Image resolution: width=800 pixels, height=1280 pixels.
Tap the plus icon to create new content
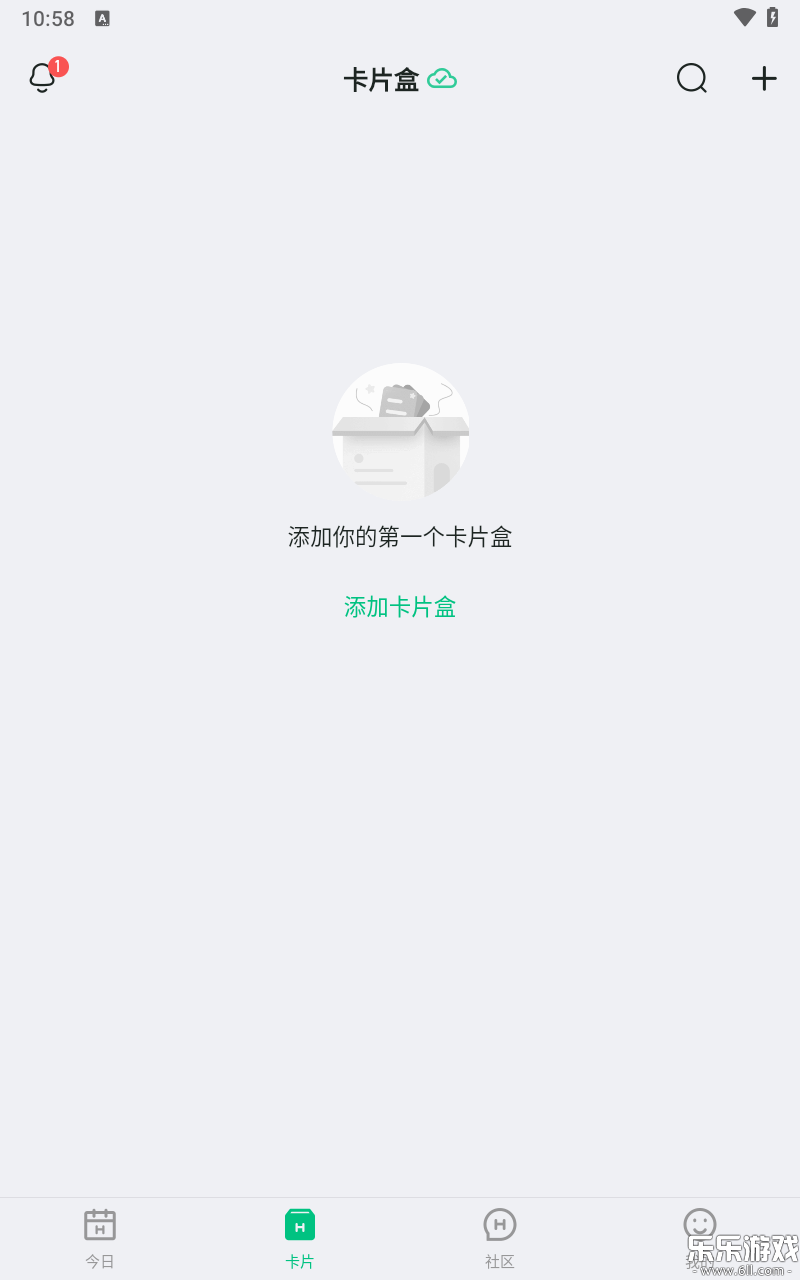pyautogui.click(x=764, y=78)
